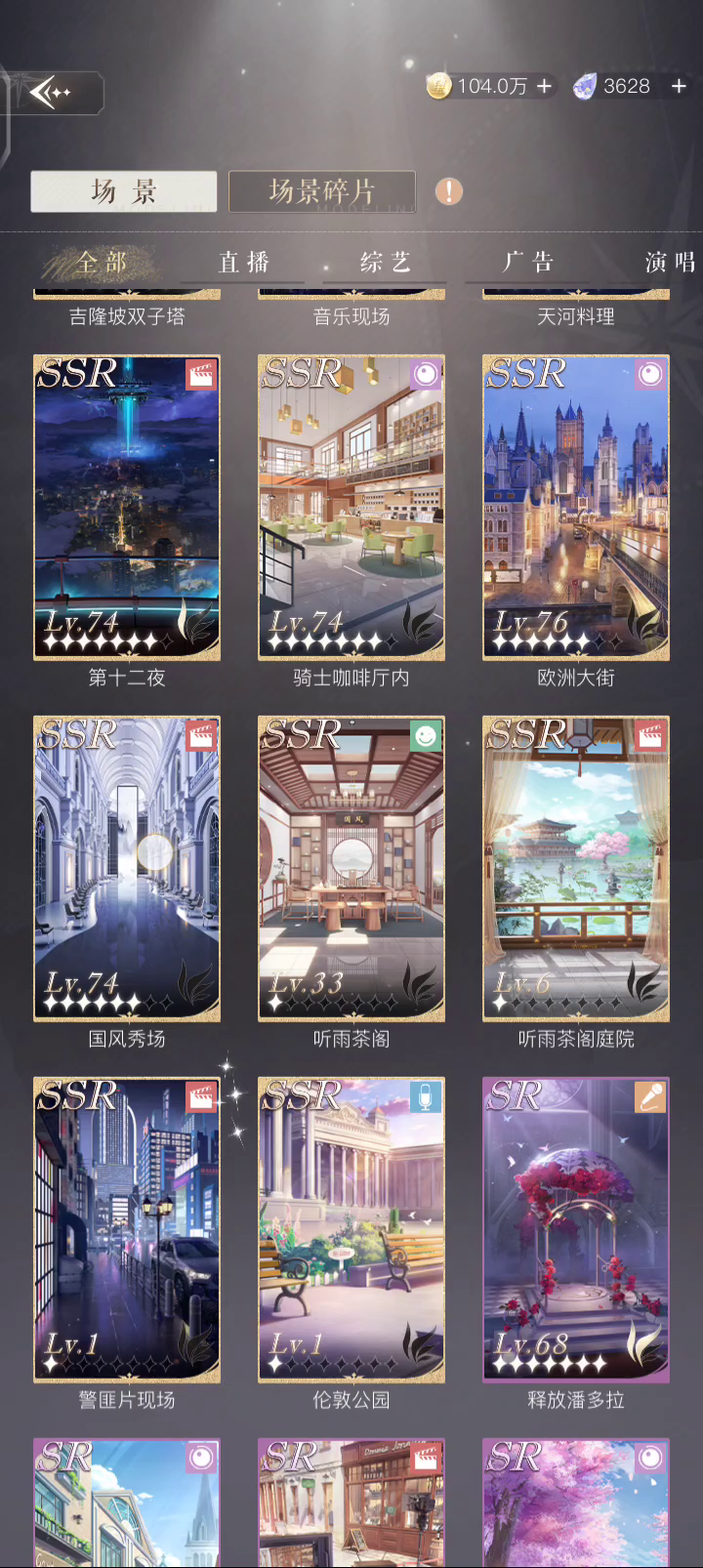This screenshot has width=703, height=1568.
Task: Open the 伦敦公园 scene card
Action: tap(351, 1230)
